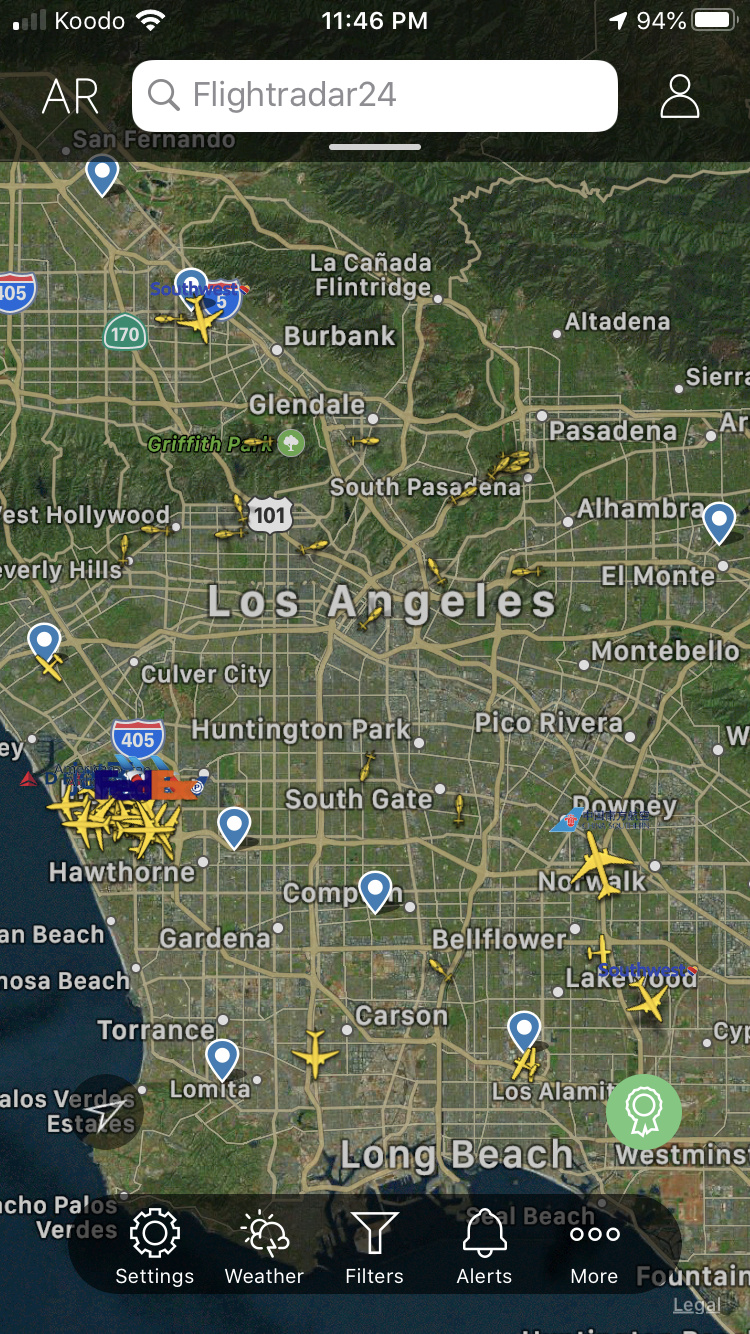The image size is (750, 1334).
Task: Open the Alerts bell
Action: [485, 1246]
